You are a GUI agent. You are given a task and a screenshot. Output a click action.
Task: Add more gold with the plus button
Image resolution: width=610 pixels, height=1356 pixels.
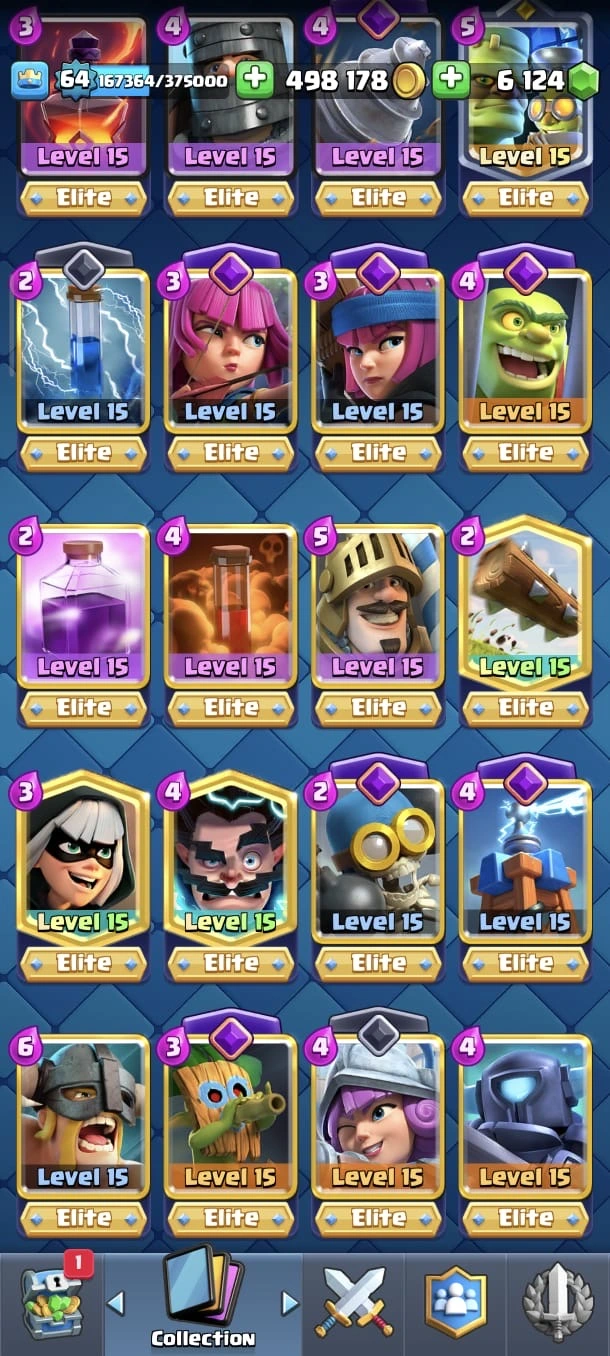point(255,80)
